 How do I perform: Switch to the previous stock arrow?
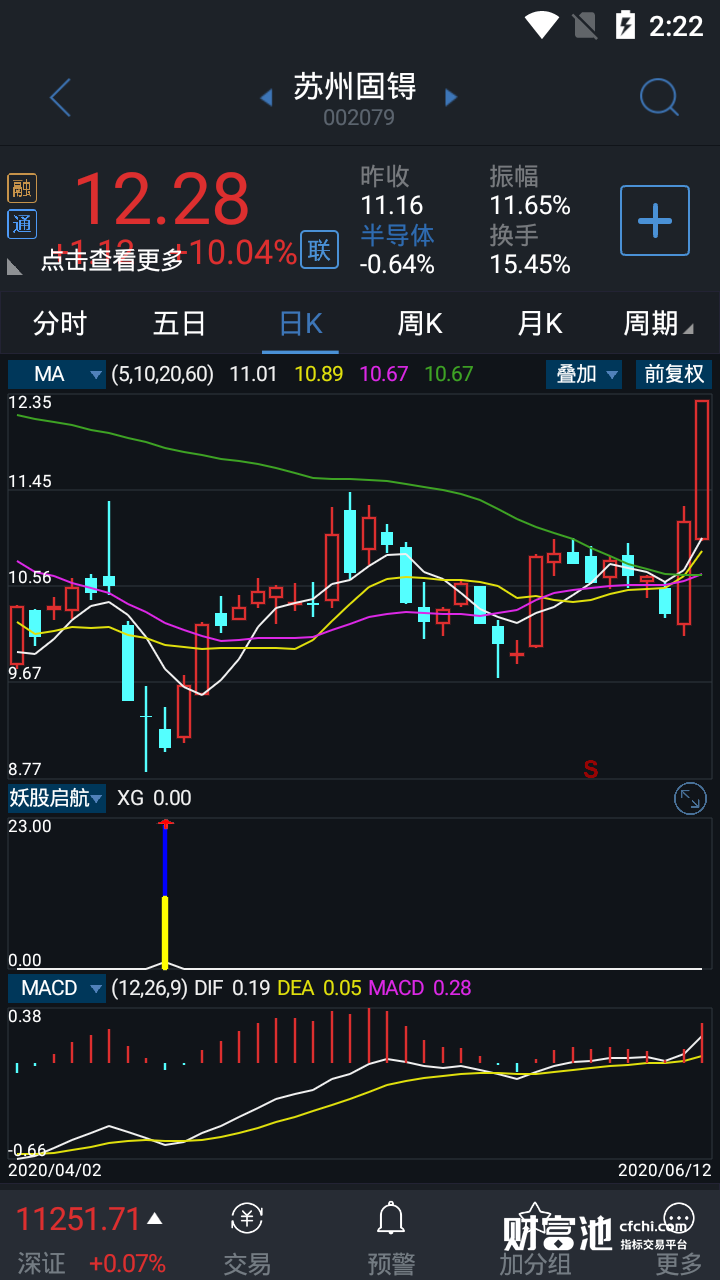tap(266, 97)
